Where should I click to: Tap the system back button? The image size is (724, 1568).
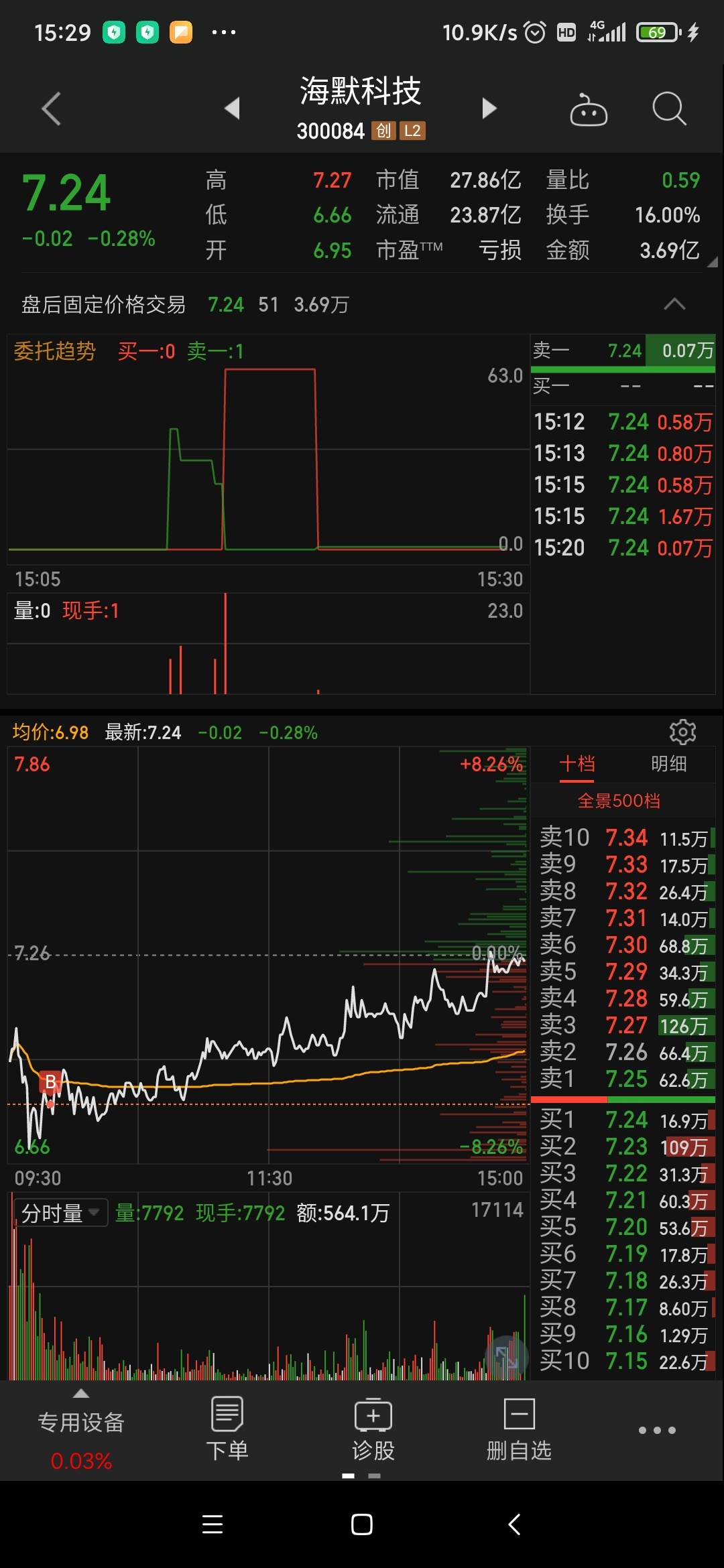[x=514, y=1524]
